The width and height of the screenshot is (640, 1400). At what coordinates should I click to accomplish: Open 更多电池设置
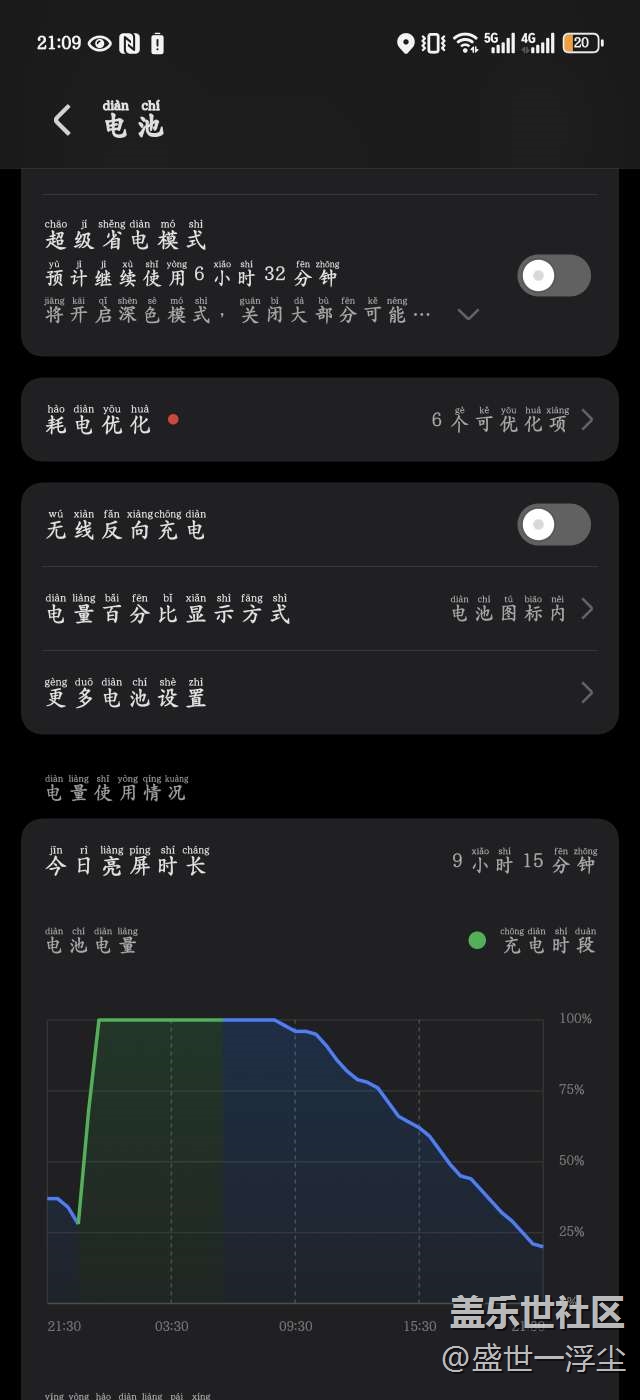tap(320, 692)
